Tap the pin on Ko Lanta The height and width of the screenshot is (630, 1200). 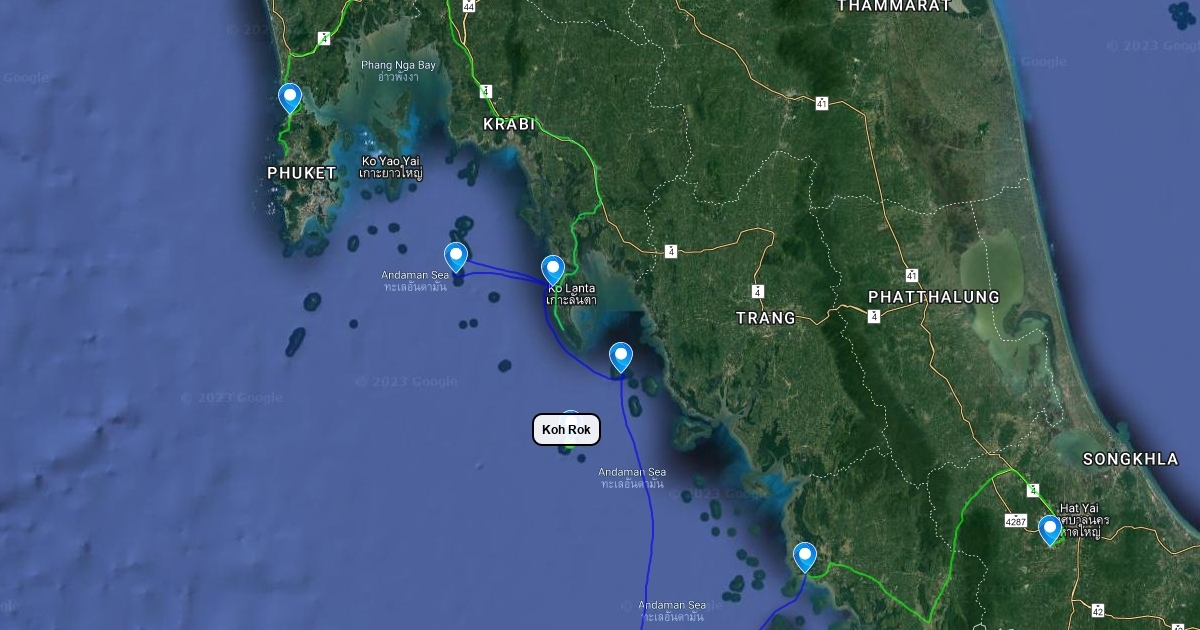pos(553,269)
